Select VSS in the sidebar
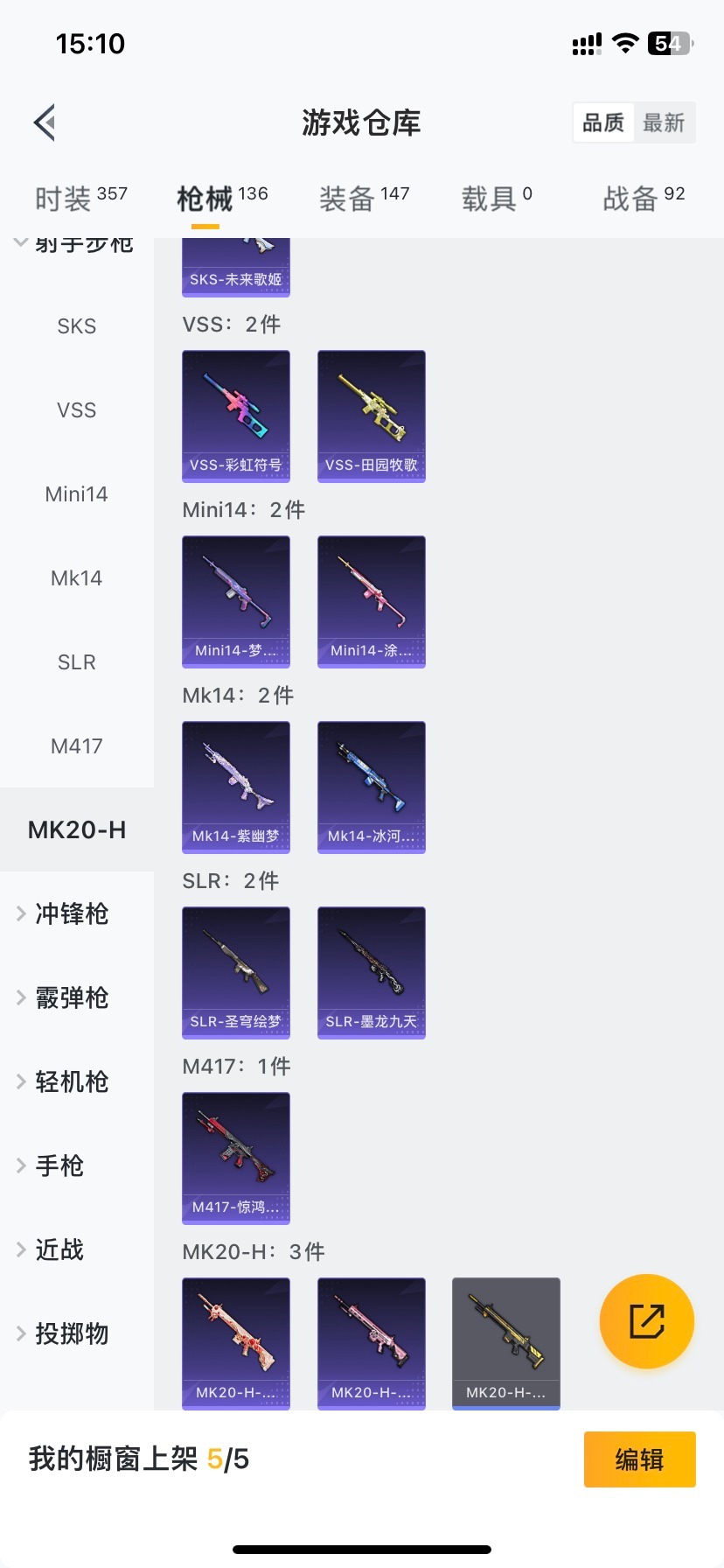 [x=77, y=410]
